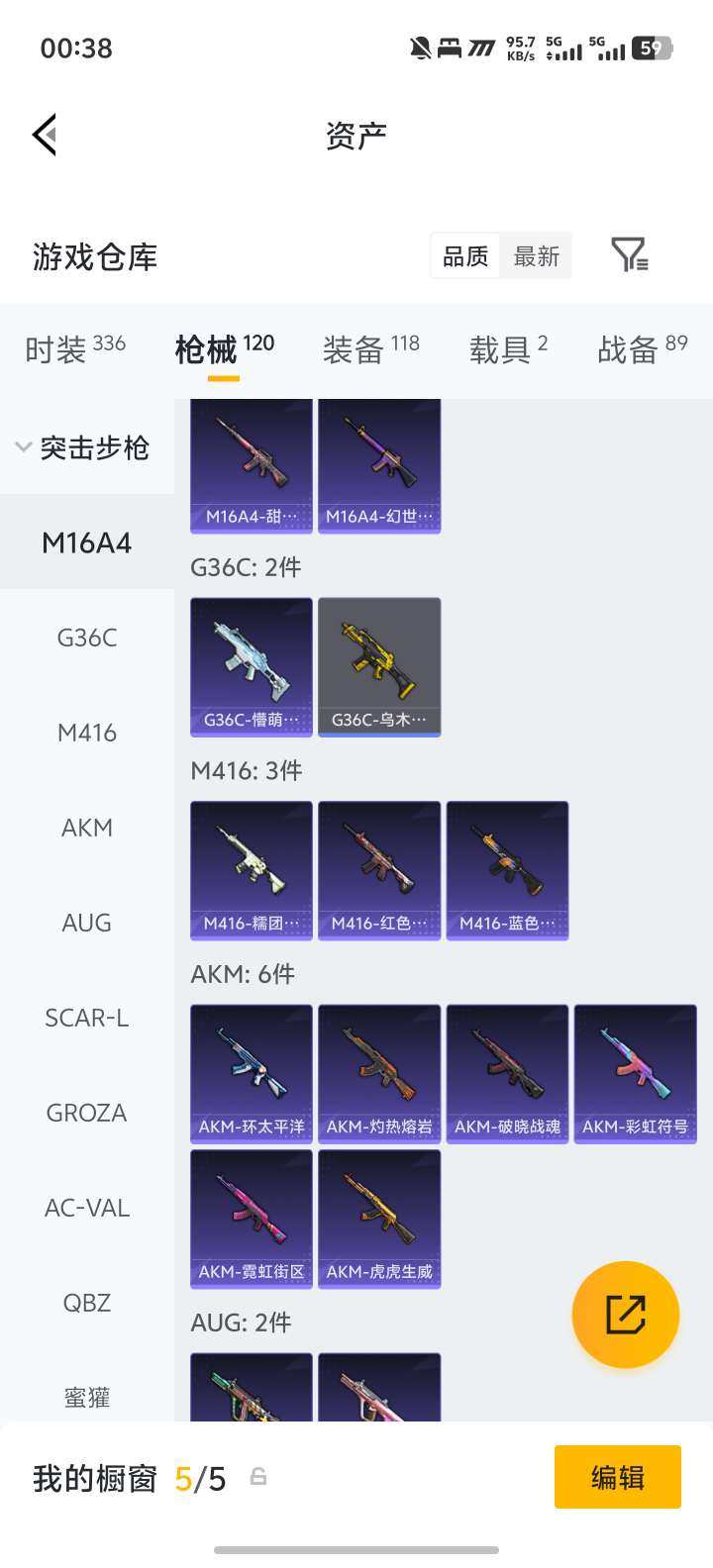Viewport: 713px width, 1568px height.
Task: Open the G36C-乌木 skin thumbnail
Action: click(379, 666)
